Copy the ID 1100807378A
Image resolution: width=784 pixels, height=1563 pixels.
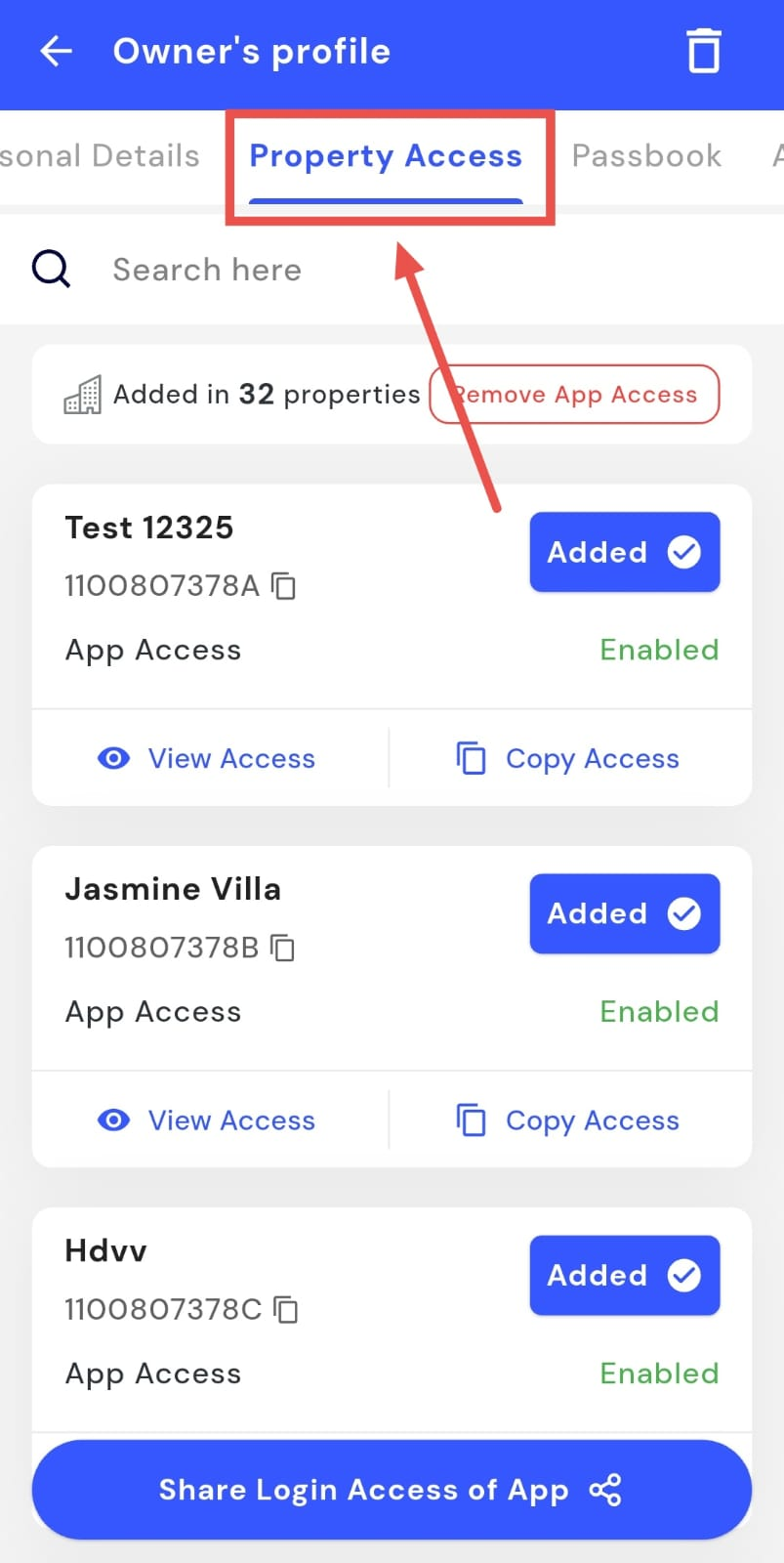click(284, 586)
